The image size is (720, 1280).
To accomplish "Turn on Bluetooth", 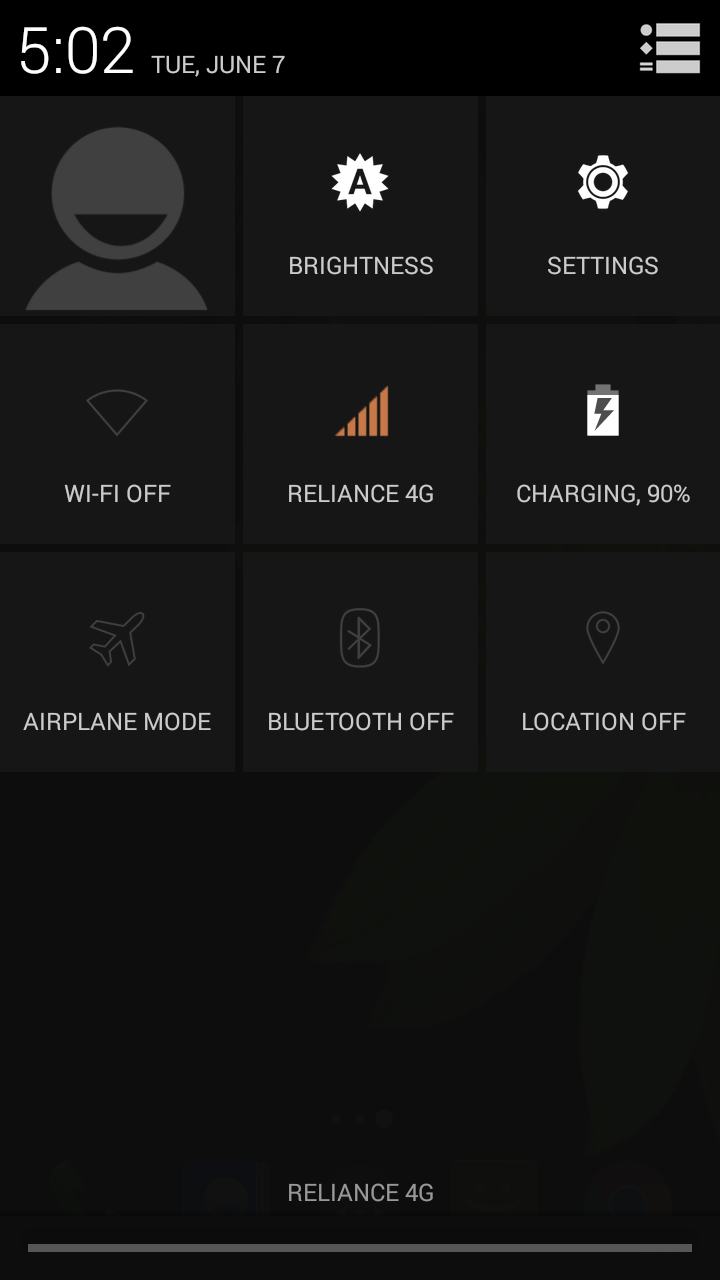I will click(360, 662).
